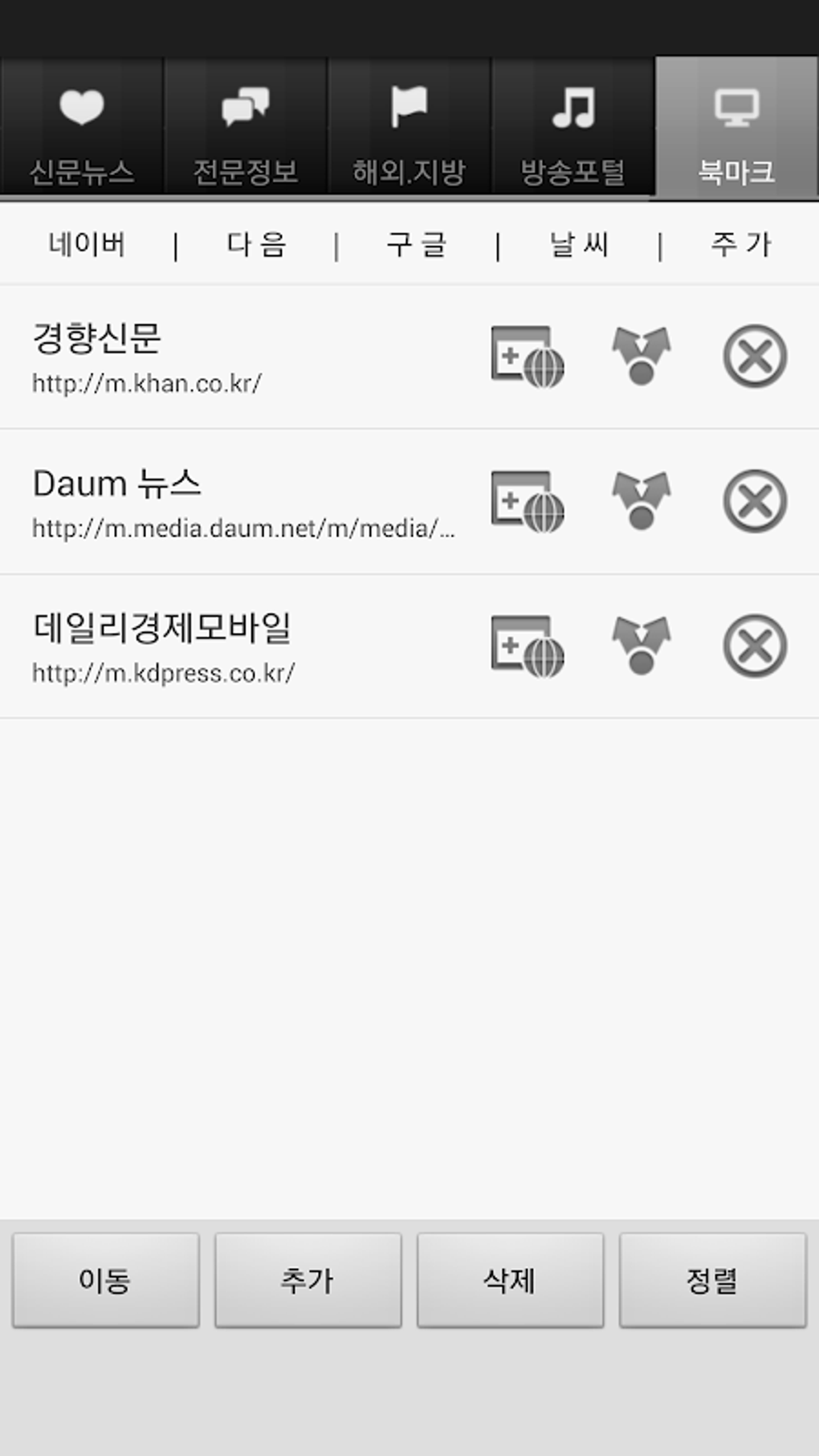Image resolution: width=819 pixels, height=1456 pixels.
Task: Tap 추가 in the top shortcut row
Action: [x=740, y=244]
